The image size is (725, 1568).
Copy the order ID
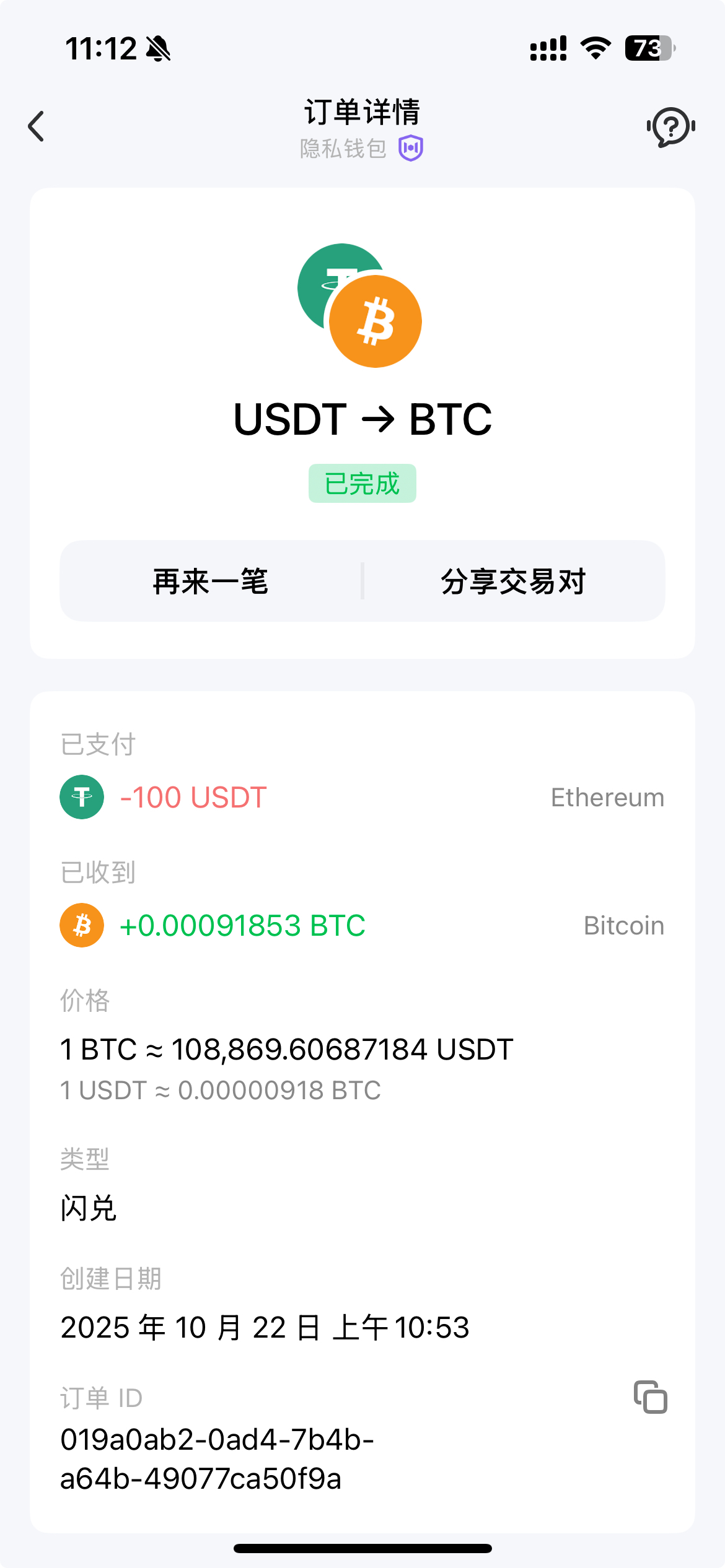point(650,1397)
